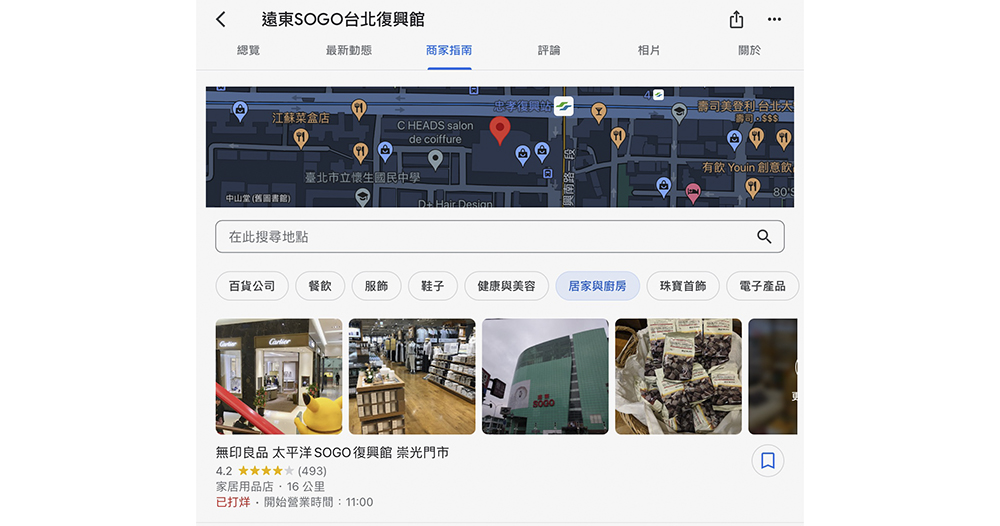The height and width of the screenshot is (526, 1000).
Task: Filter by 服飾
Action: coord(376,286)
